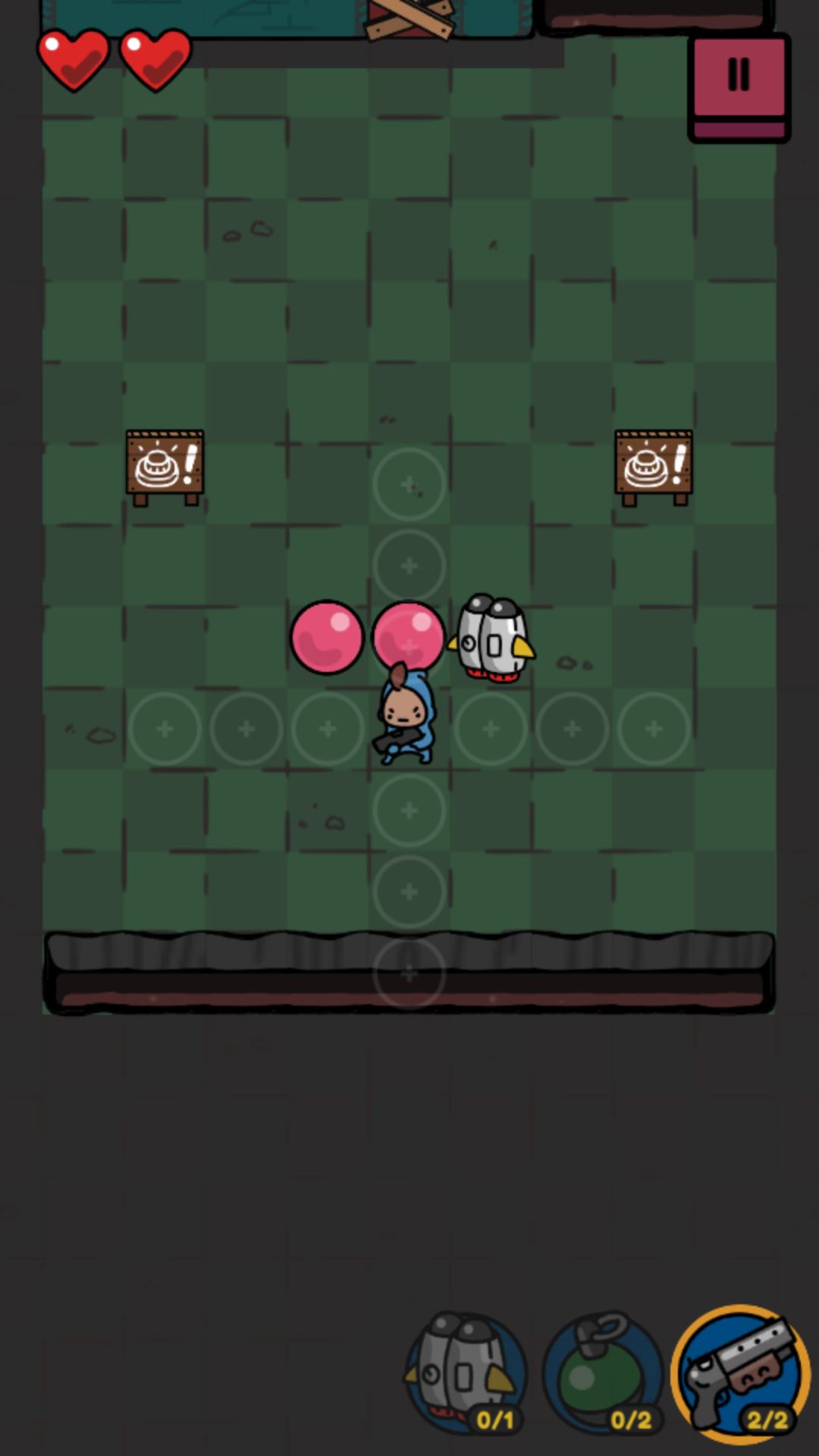Click the movement marker directly below the player
The image size is (819, 1456).
click(x=409, y=810)
